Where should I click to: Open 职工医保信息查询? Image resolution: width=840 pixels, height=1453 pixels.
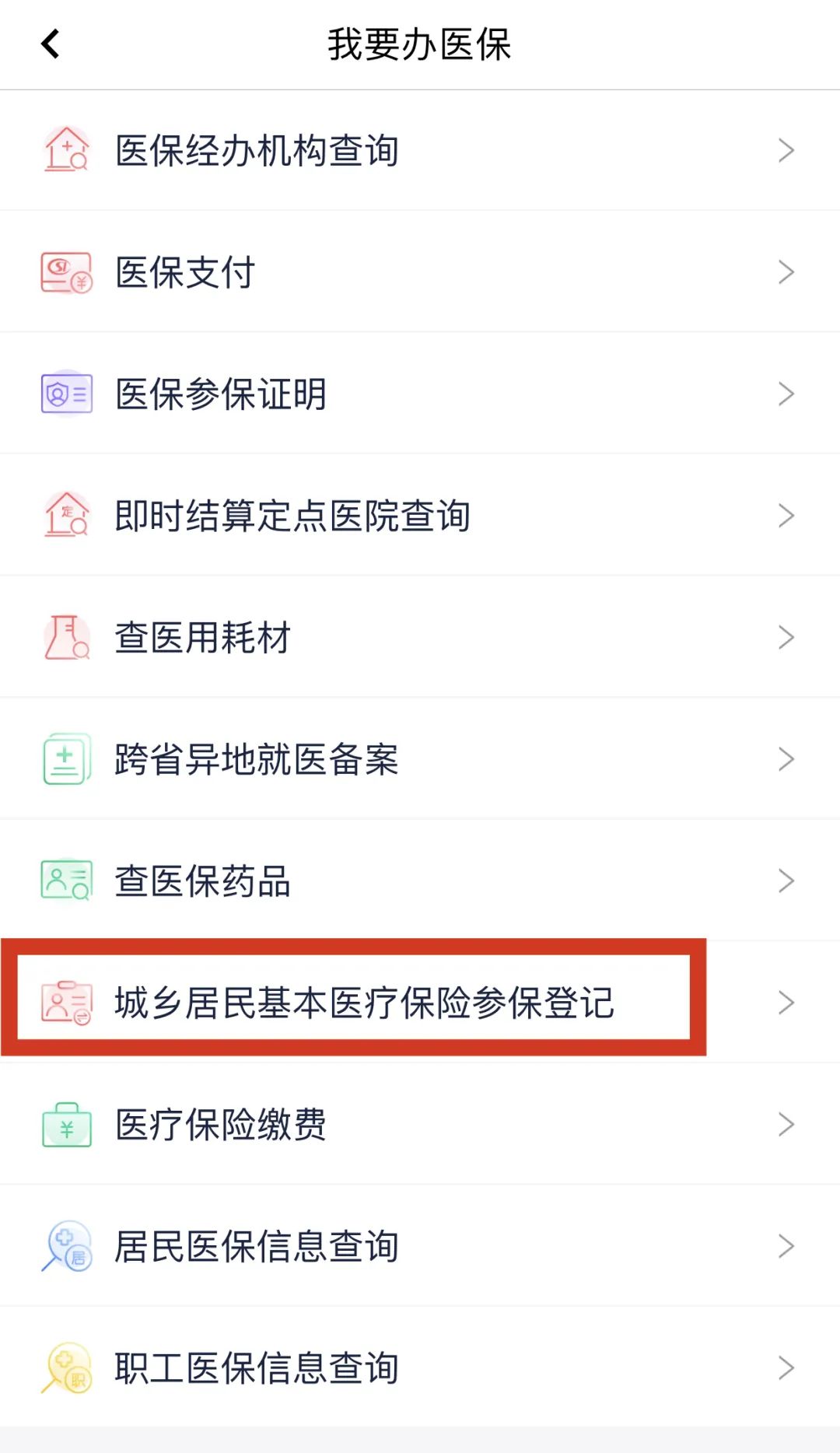point(420,1367)
